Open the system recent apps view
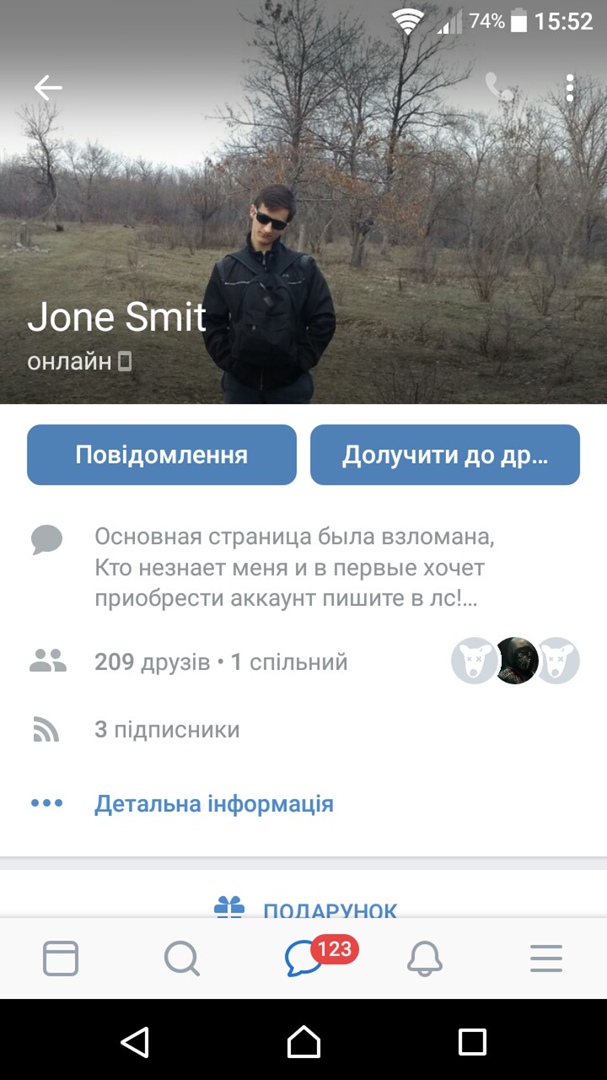The width and height of the screenshot is (607, 1080). [472, 1043]
